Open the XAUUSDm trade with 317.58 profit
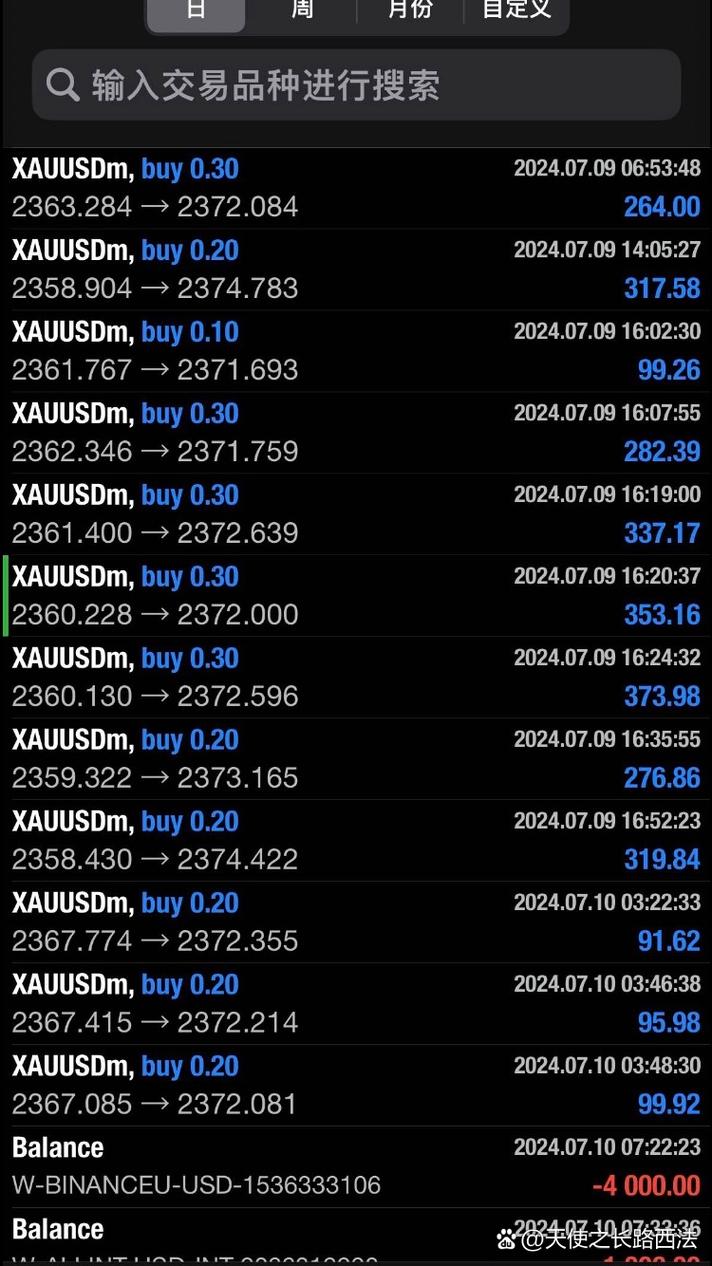This screenshot has width=712, height=1266. pos(356,270)
